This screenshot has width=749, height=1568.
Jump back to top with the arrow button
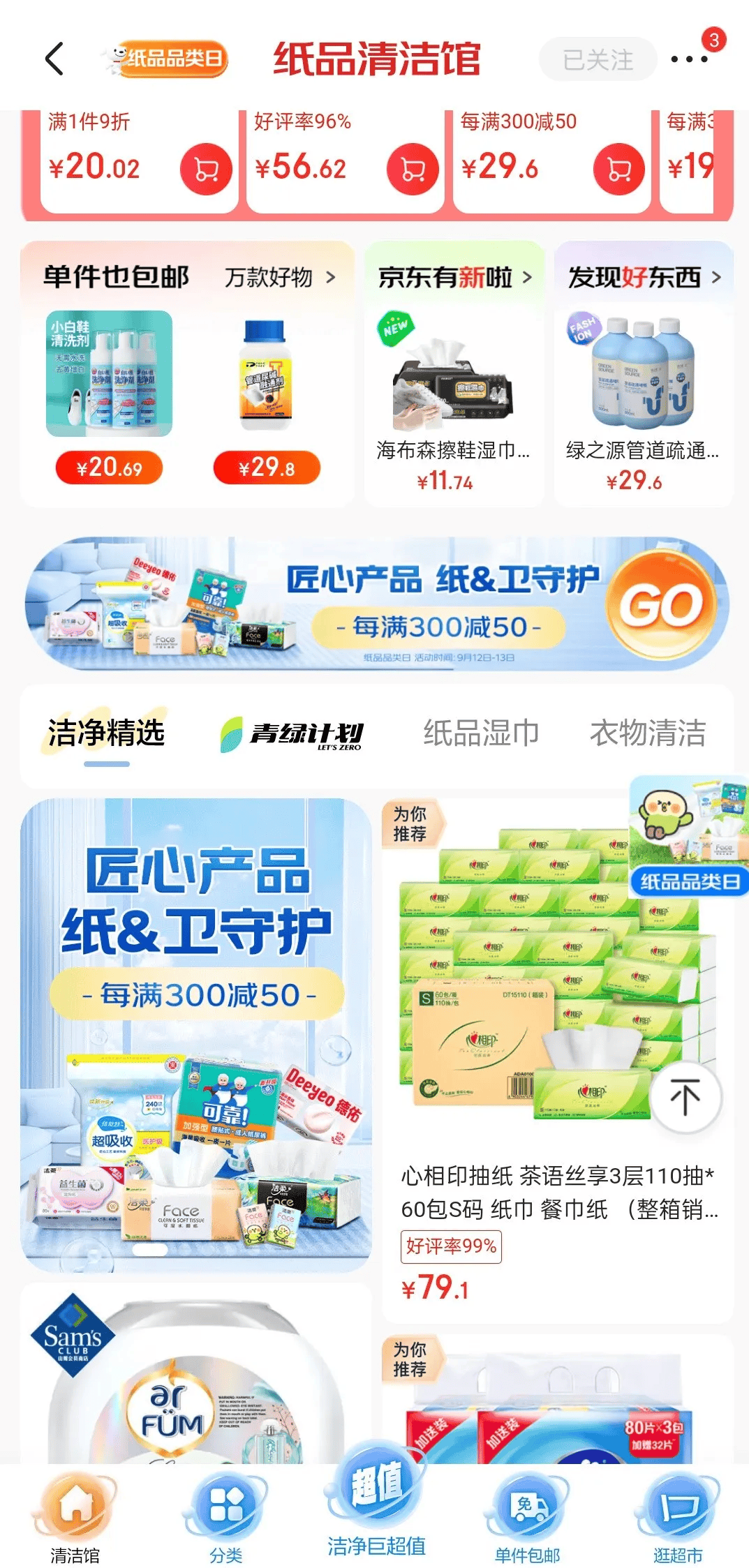(x=685, y=1097)
